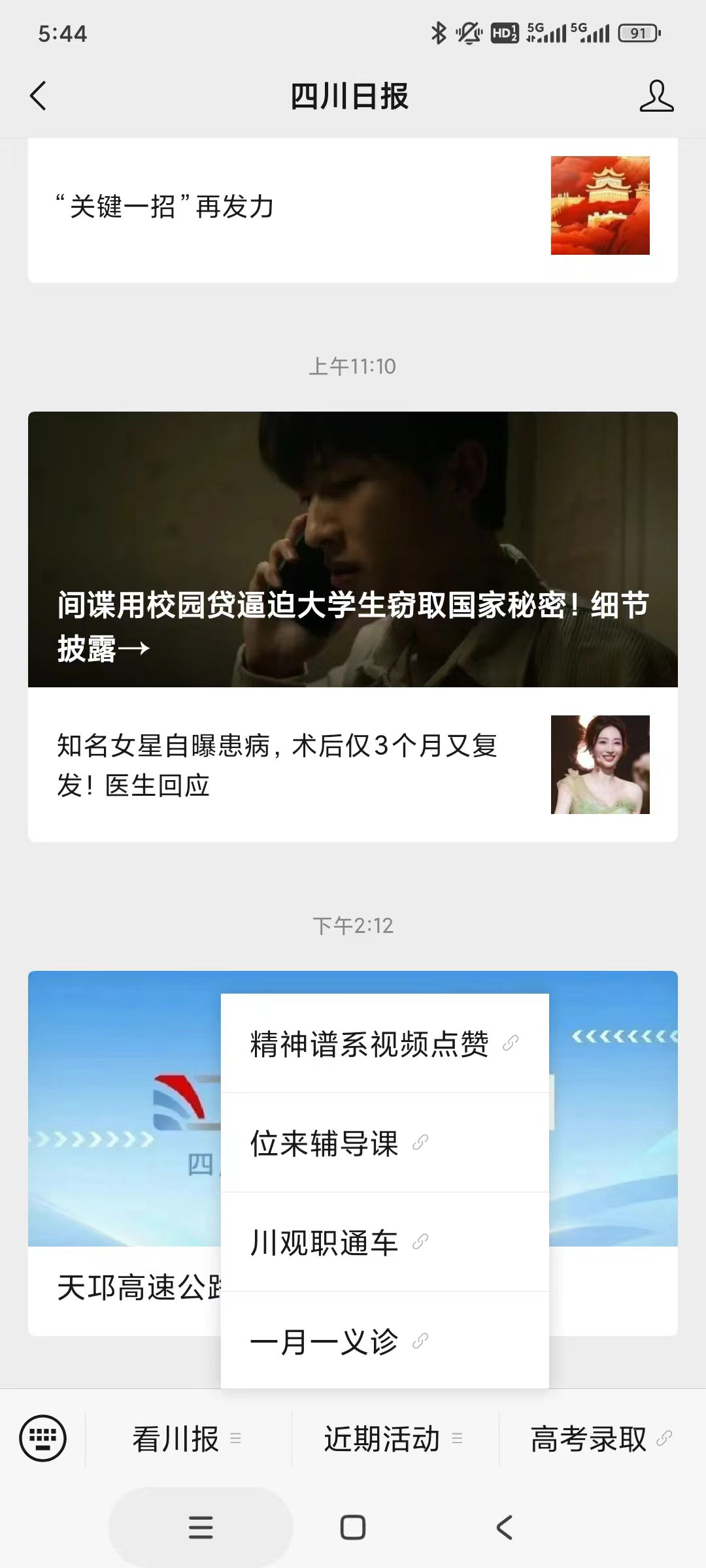Go back from 四川日报 account page
This screenshot has width=706, height=1568.
pos(39,96)
